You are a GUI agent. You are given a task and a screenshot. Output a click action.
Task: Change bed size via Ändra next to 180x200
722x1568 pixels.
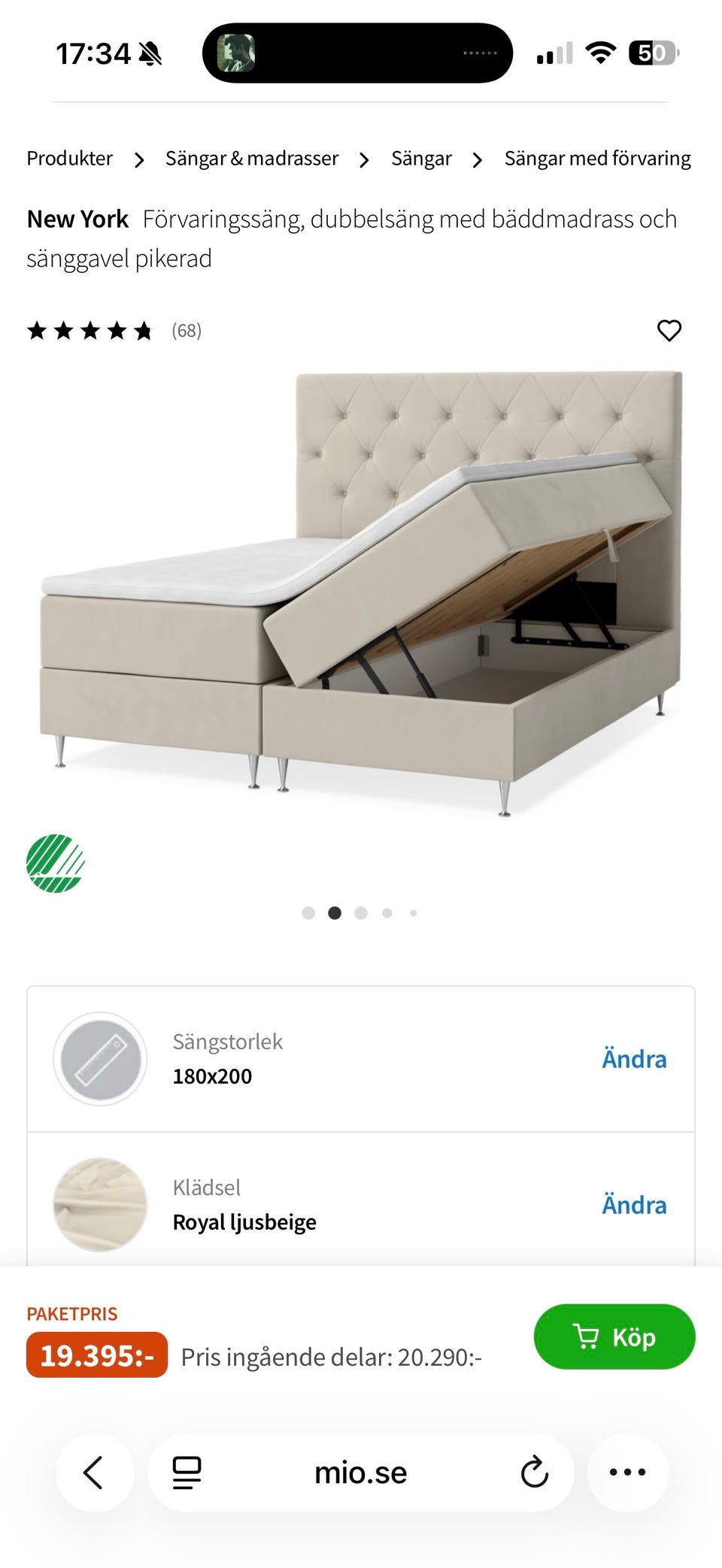(634, 1058)
